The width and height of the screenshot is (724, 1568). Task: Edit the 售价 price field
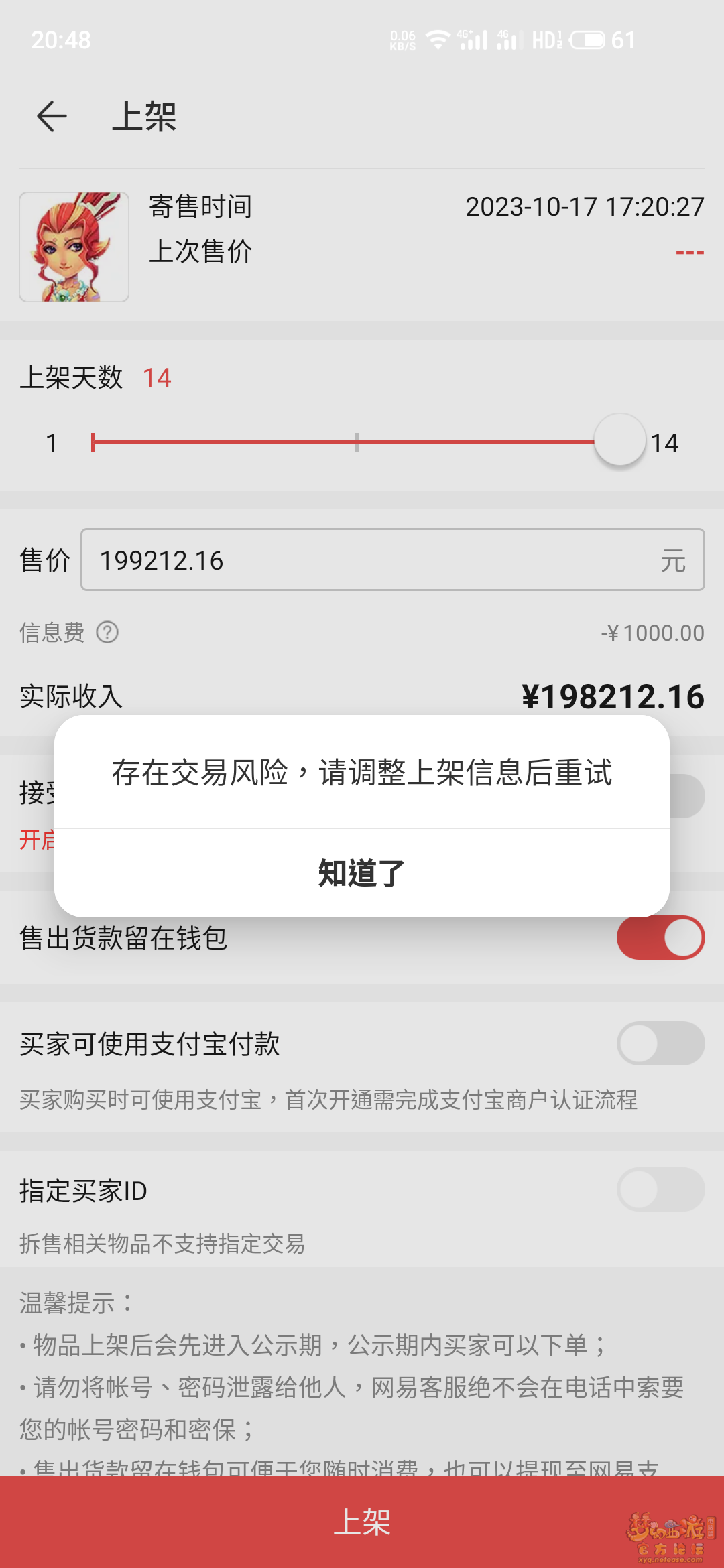point(375,560)
